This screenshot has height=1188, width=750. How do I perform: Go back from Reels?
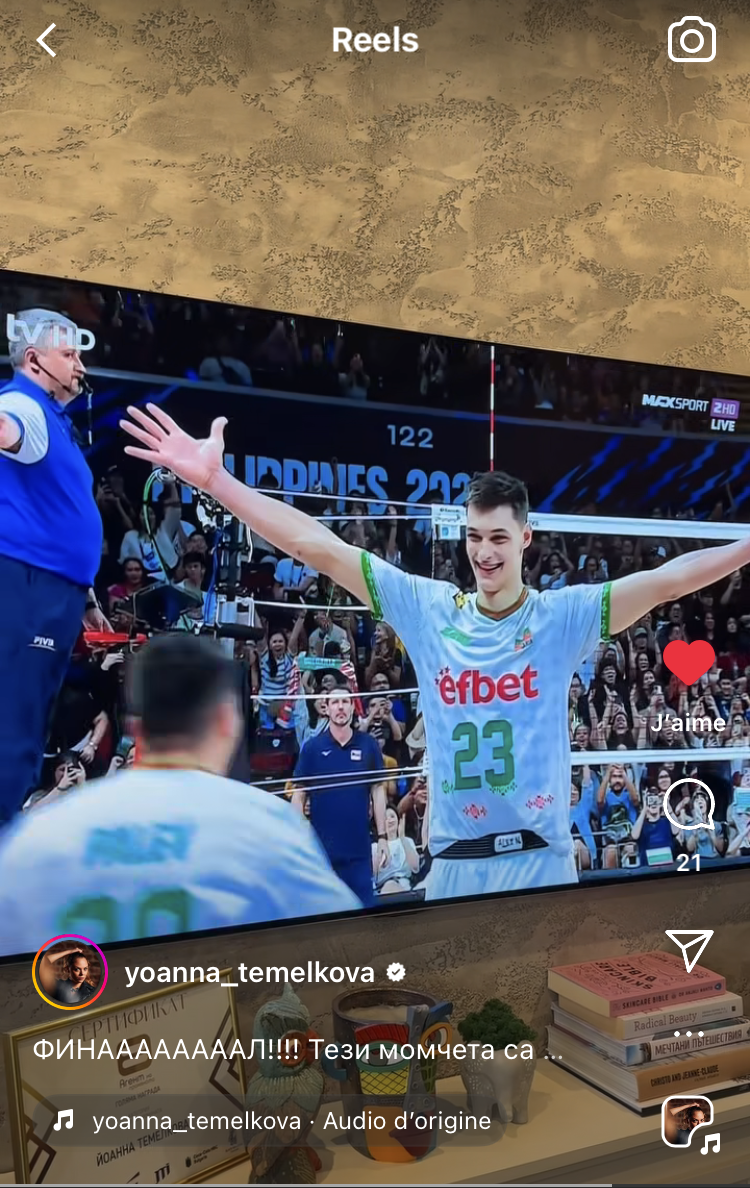tap(47, 40)
